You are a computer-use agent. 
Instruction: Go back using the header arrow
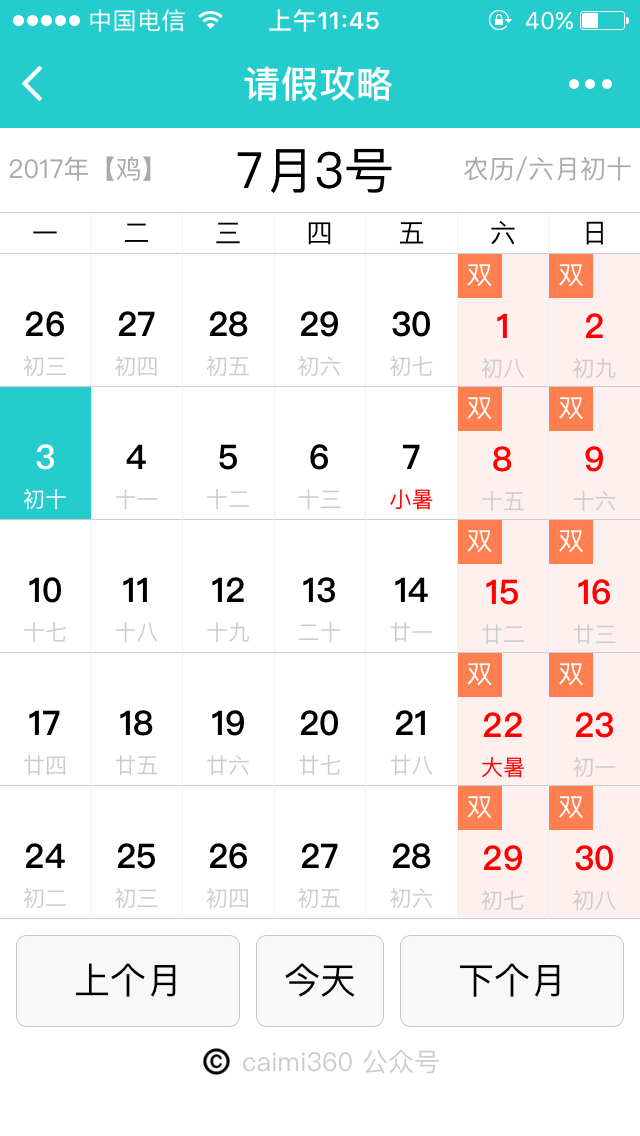pyautogui.click(x=33, y=83)
